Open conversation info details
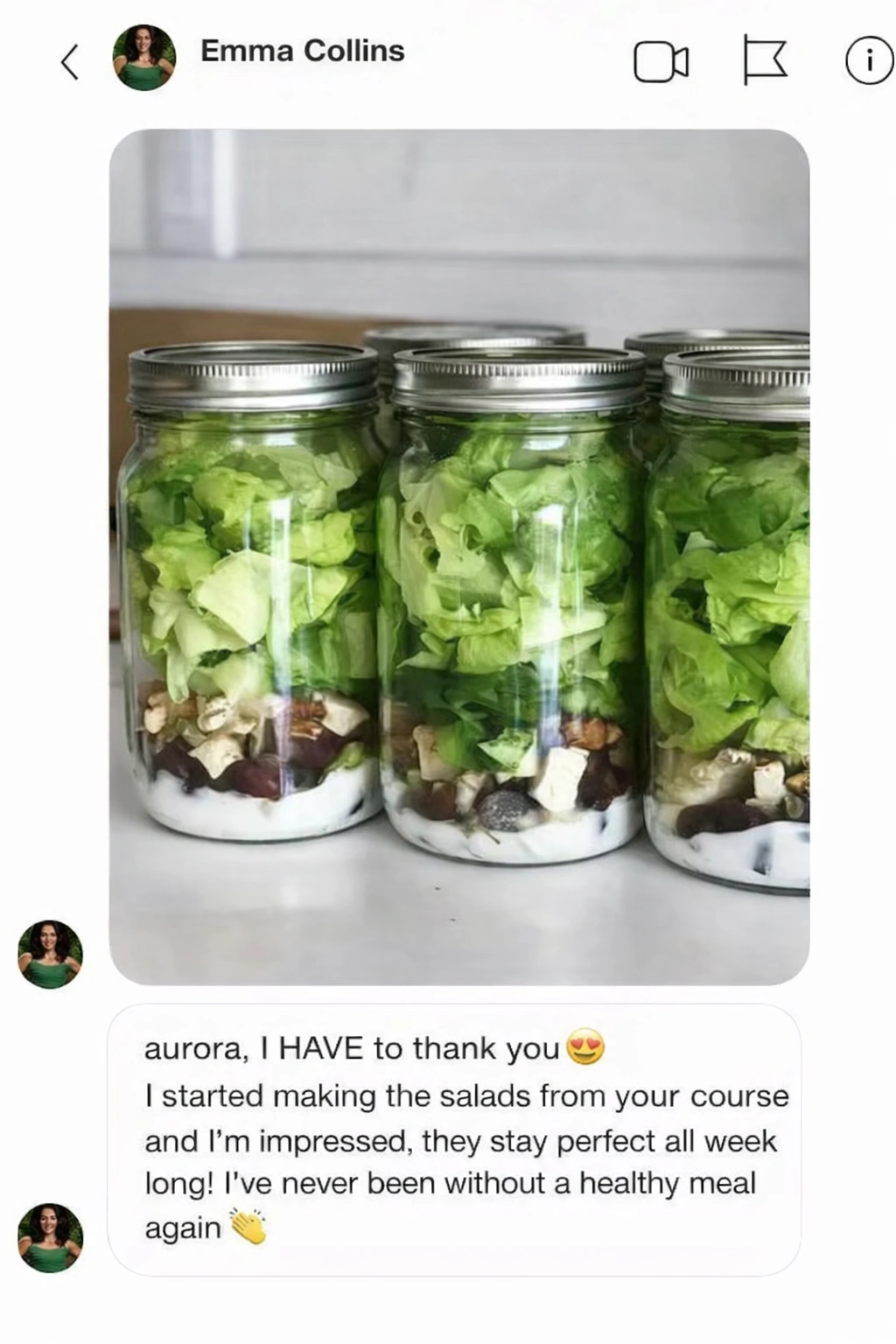The image size is (896, 1344). click(868, 60)
